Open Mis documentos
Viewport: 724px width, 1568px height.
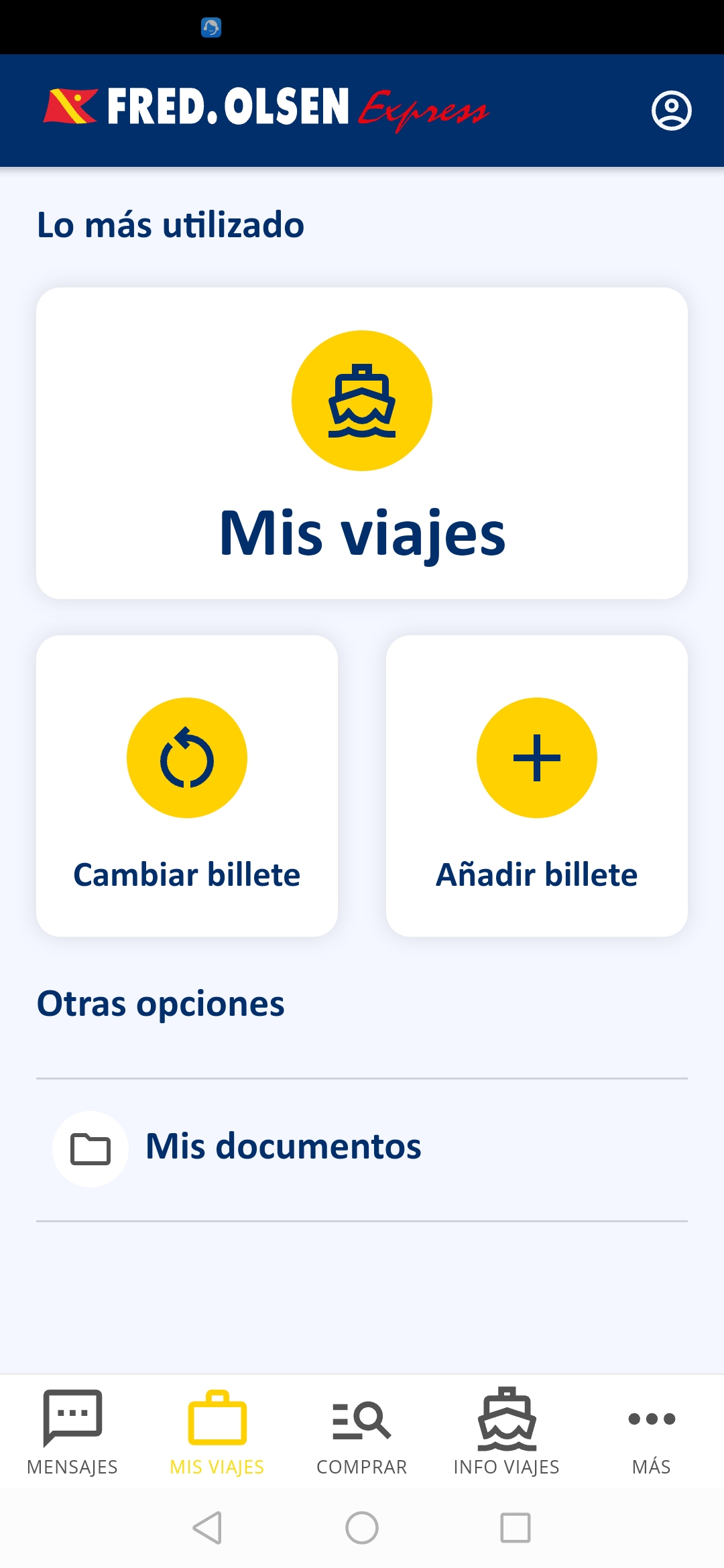point(362,1149)
